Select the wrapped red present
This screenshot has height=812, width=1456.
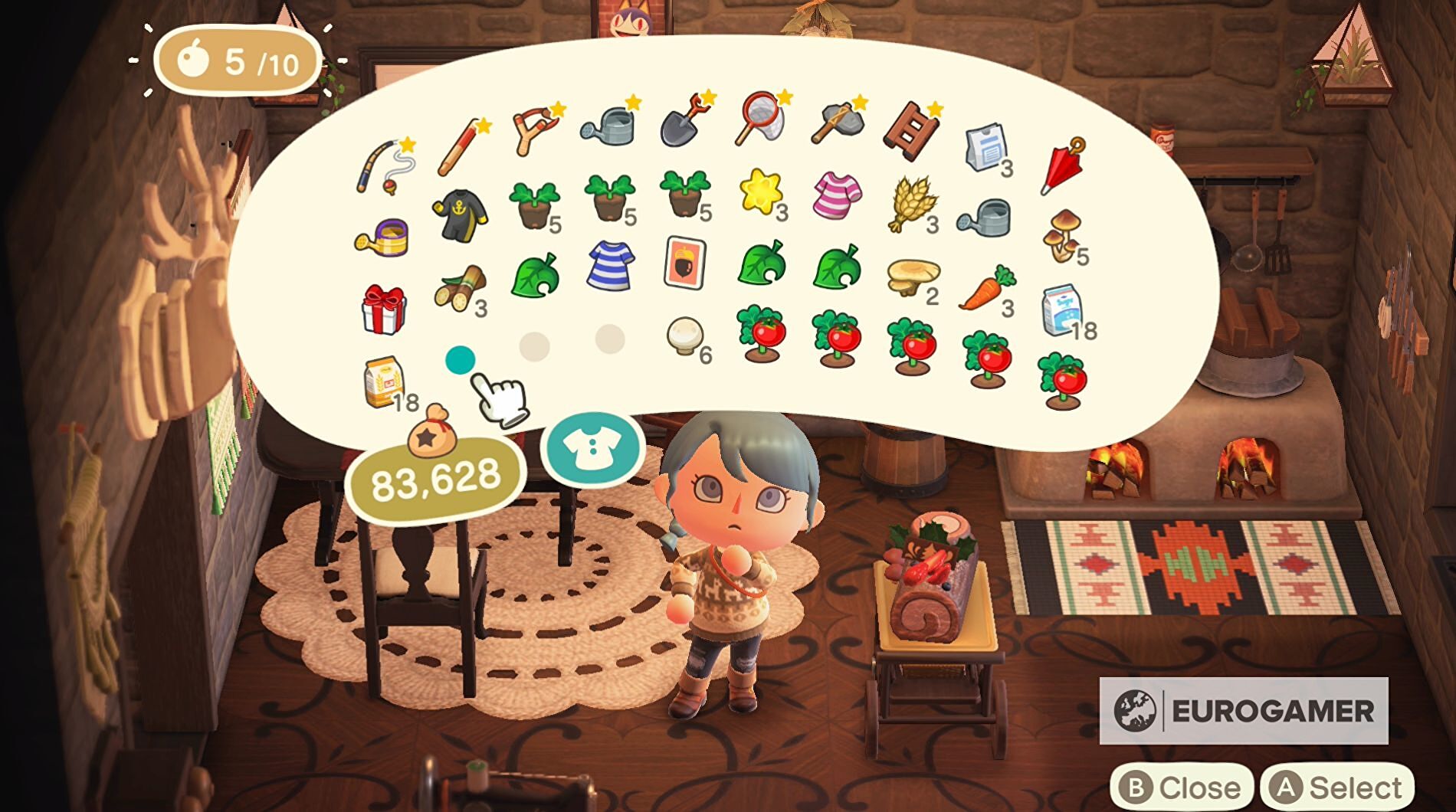point(383,309)
